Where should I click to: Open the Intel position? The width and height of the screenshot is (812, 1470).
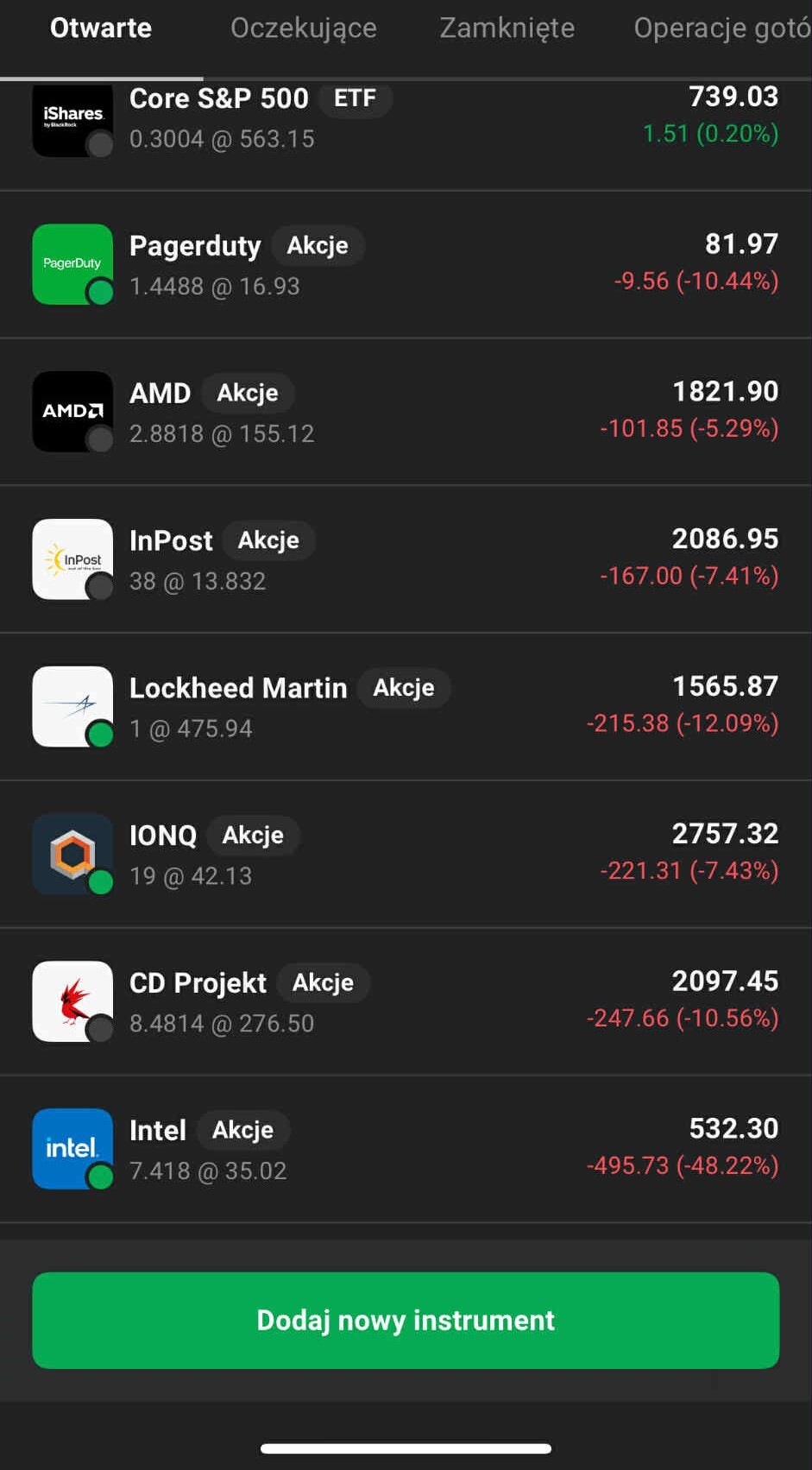[406, 1149]
